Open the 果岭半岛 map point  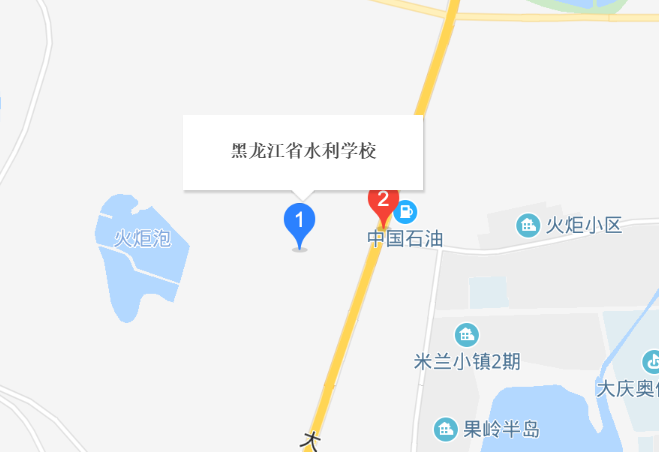pyautogui.click(x=446, y=430)
